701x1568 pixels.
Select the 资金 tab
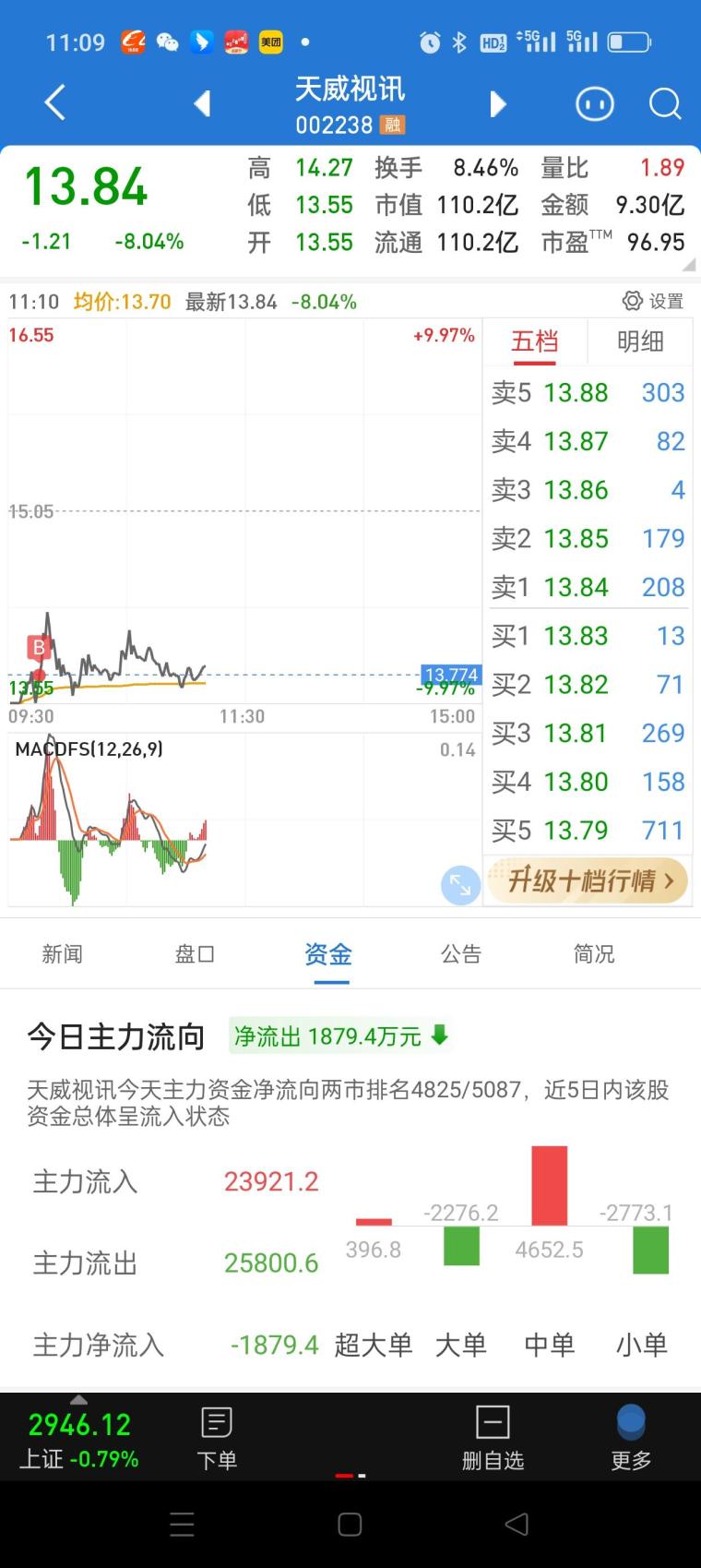[328, 953]
